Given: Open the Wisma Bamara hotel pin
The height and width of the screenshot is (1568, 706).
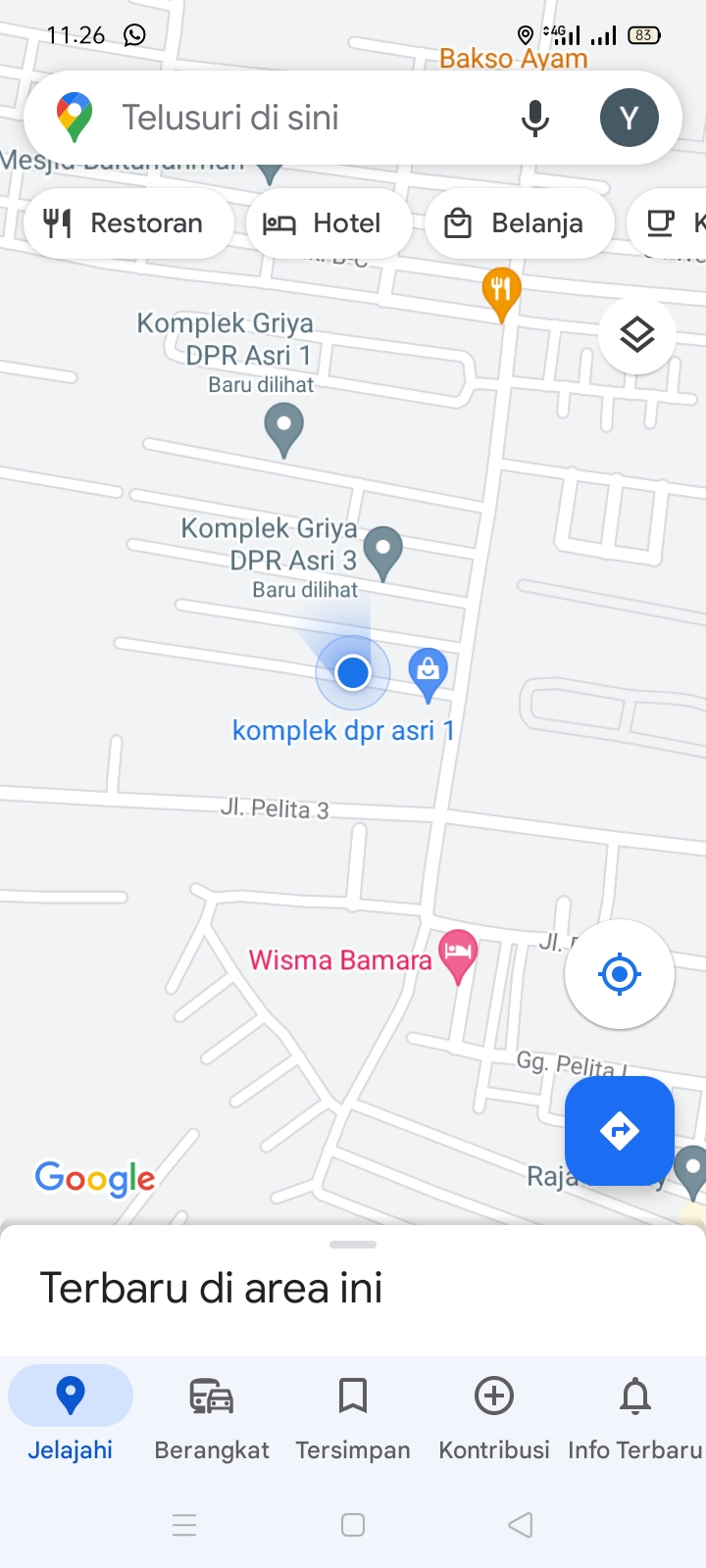Looking at the screenshot, I should [x=457, y=953].
